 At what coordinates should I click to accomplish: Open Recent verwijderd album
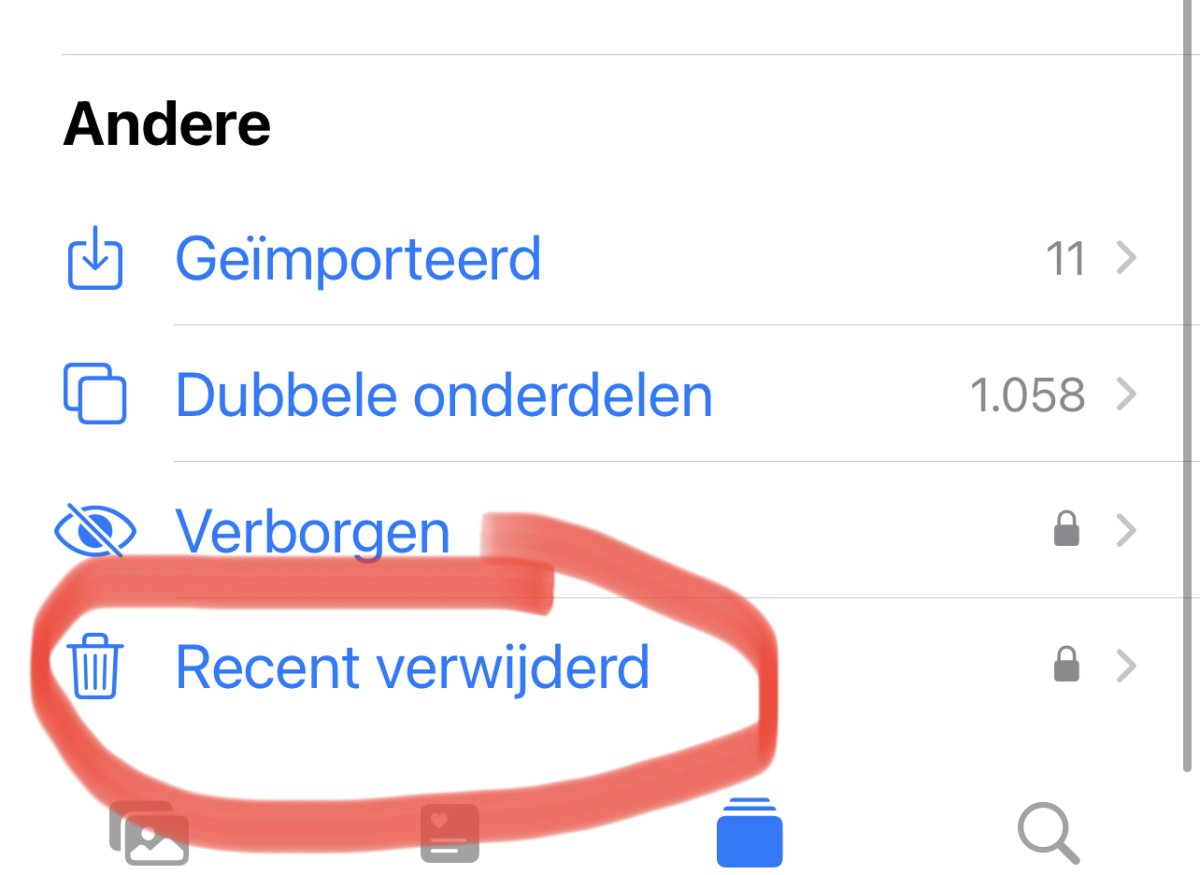point(412,667)
